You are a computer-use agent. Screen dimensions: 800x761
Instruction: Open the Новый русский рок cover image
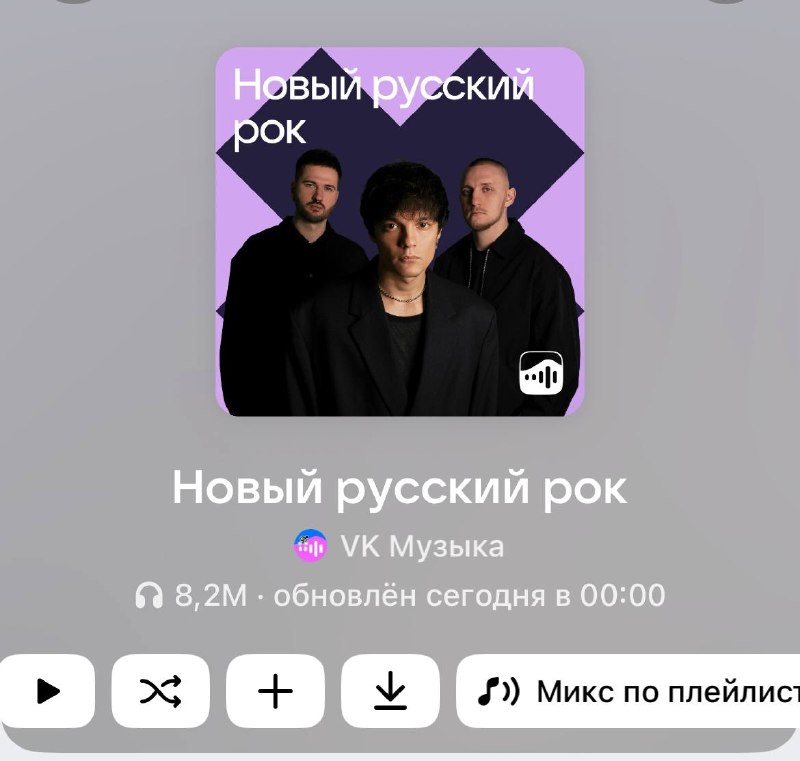pyautogui.click(x=400, y=232)
